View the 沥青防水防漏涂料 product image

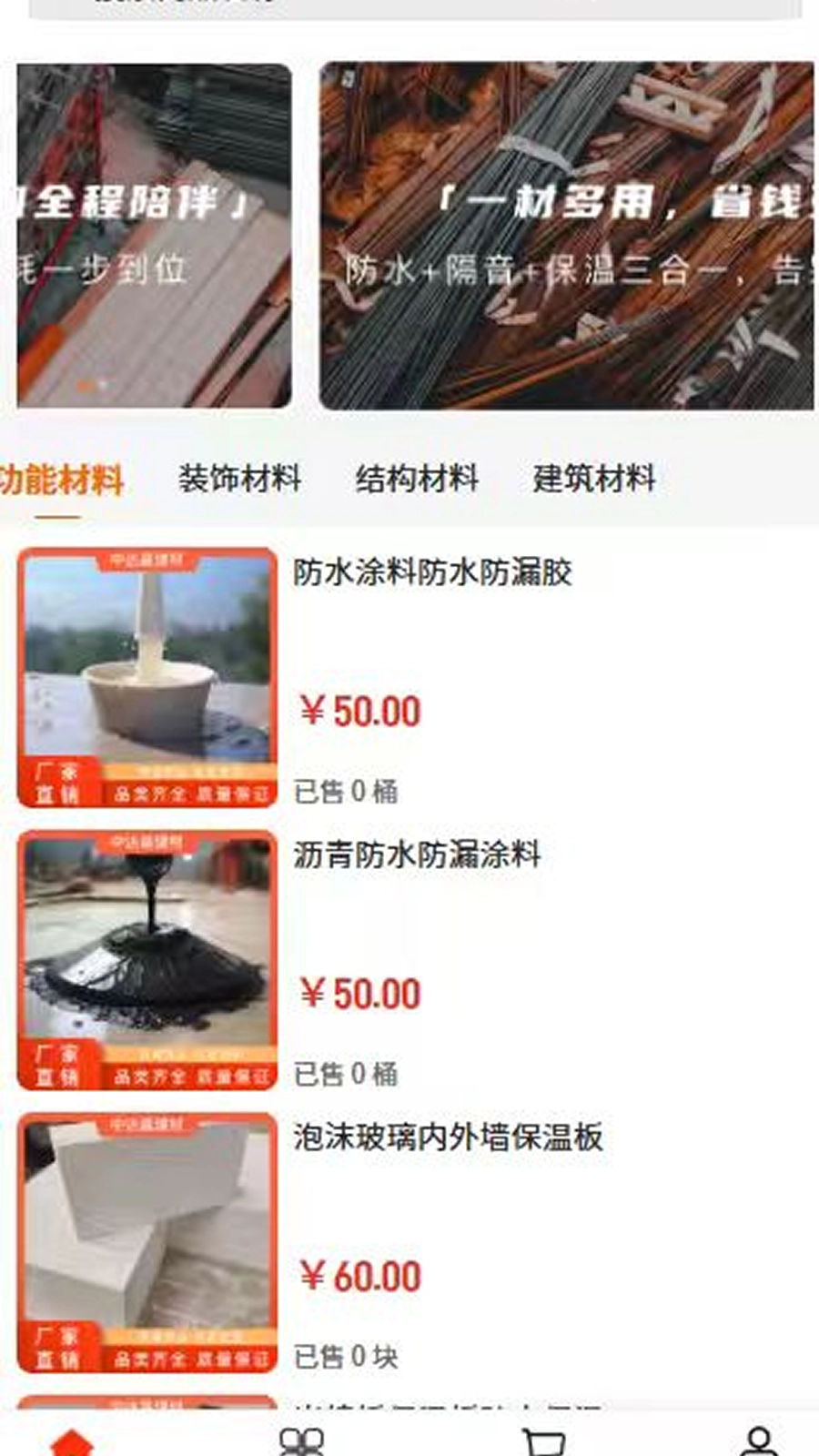pos(146,960)
